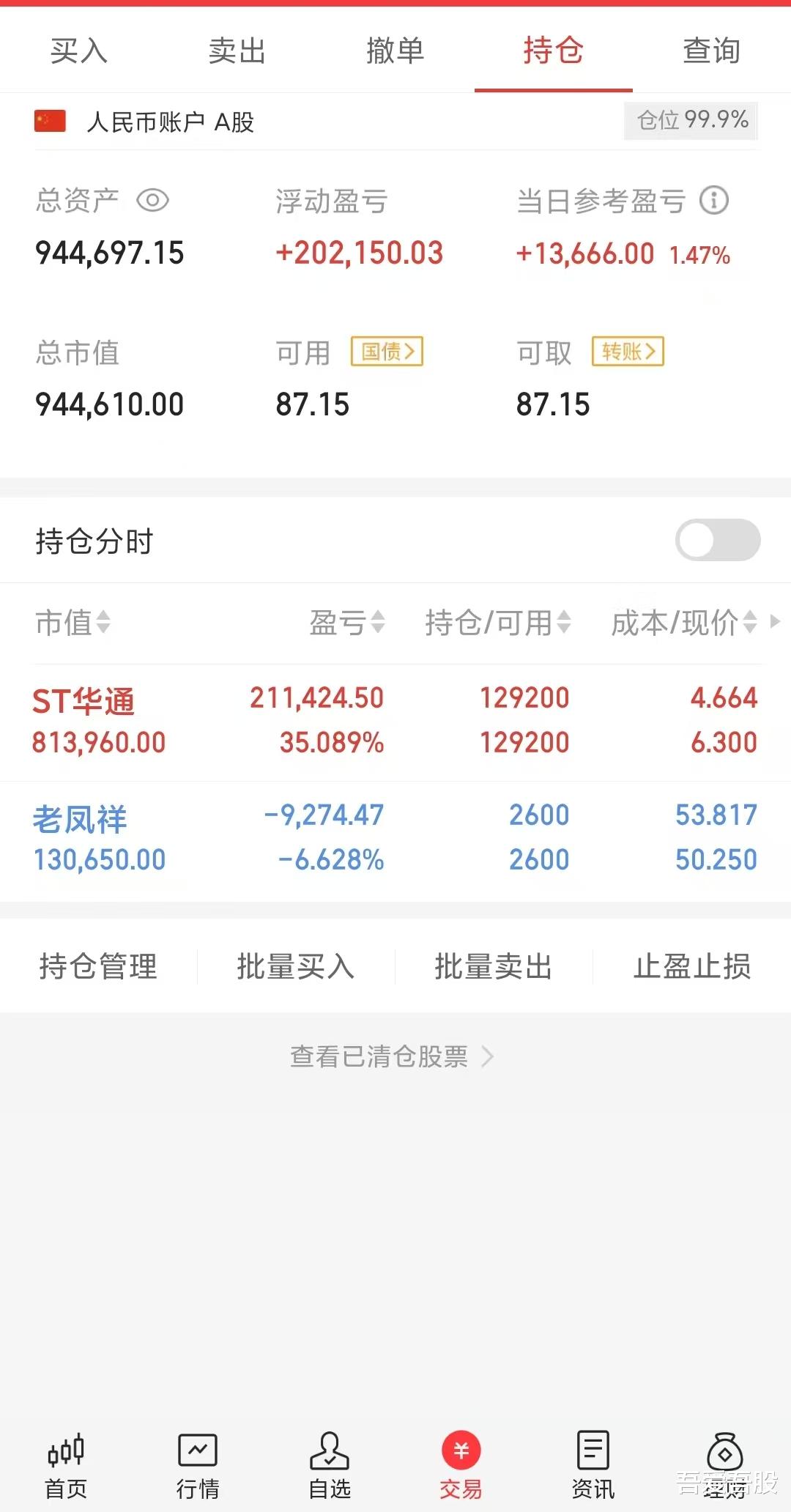
Task: Open 持仓管理
Action: 98,966
